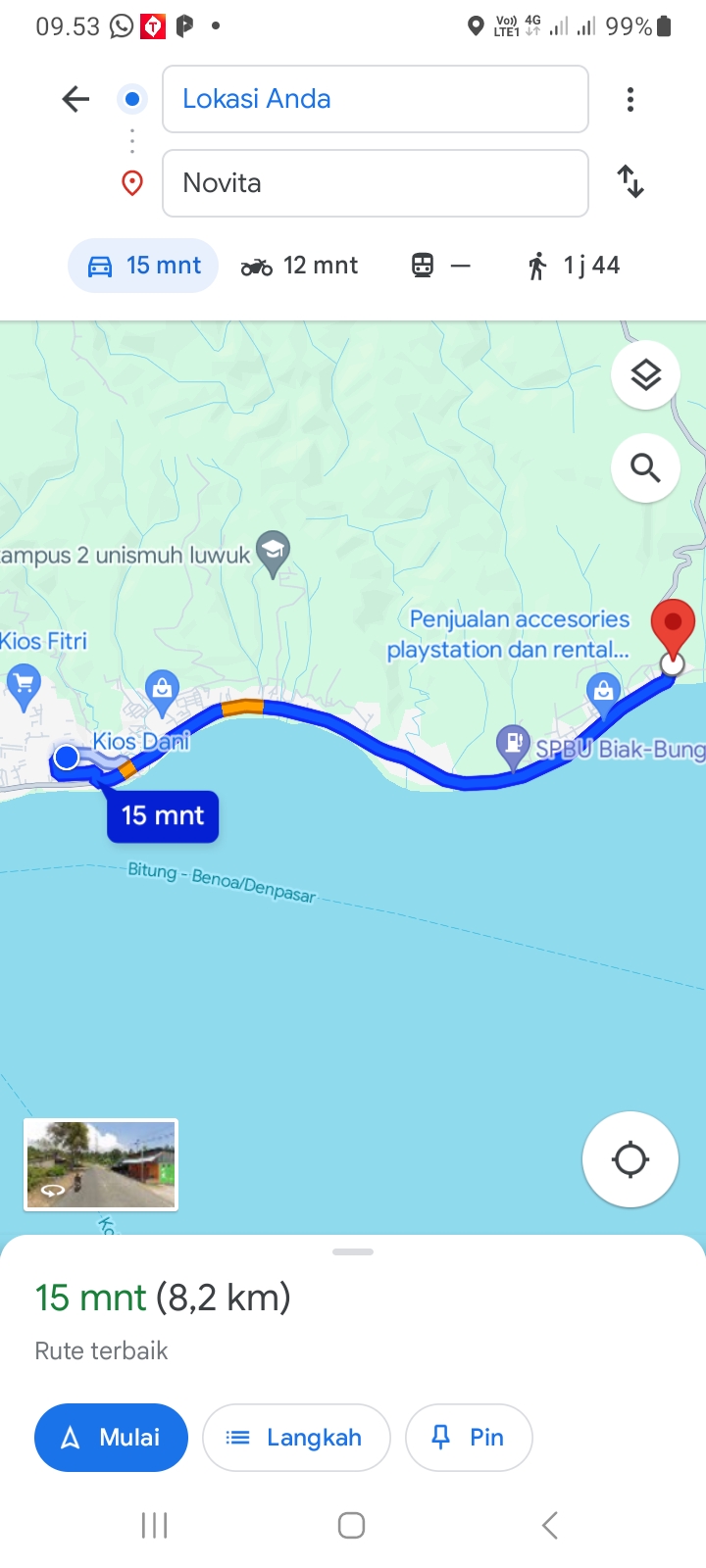Pin this route with the Pin button
The height and width of the screenshot is (1568, 706).
tap(469, 1438)
